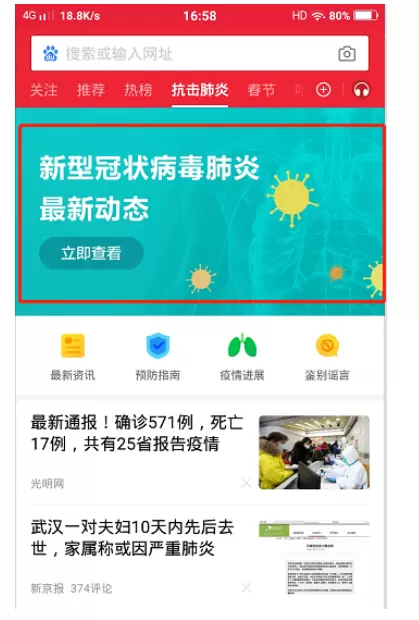Select the 春节 tab
Screen dimensions: 419x620
(x=261, y=90)
